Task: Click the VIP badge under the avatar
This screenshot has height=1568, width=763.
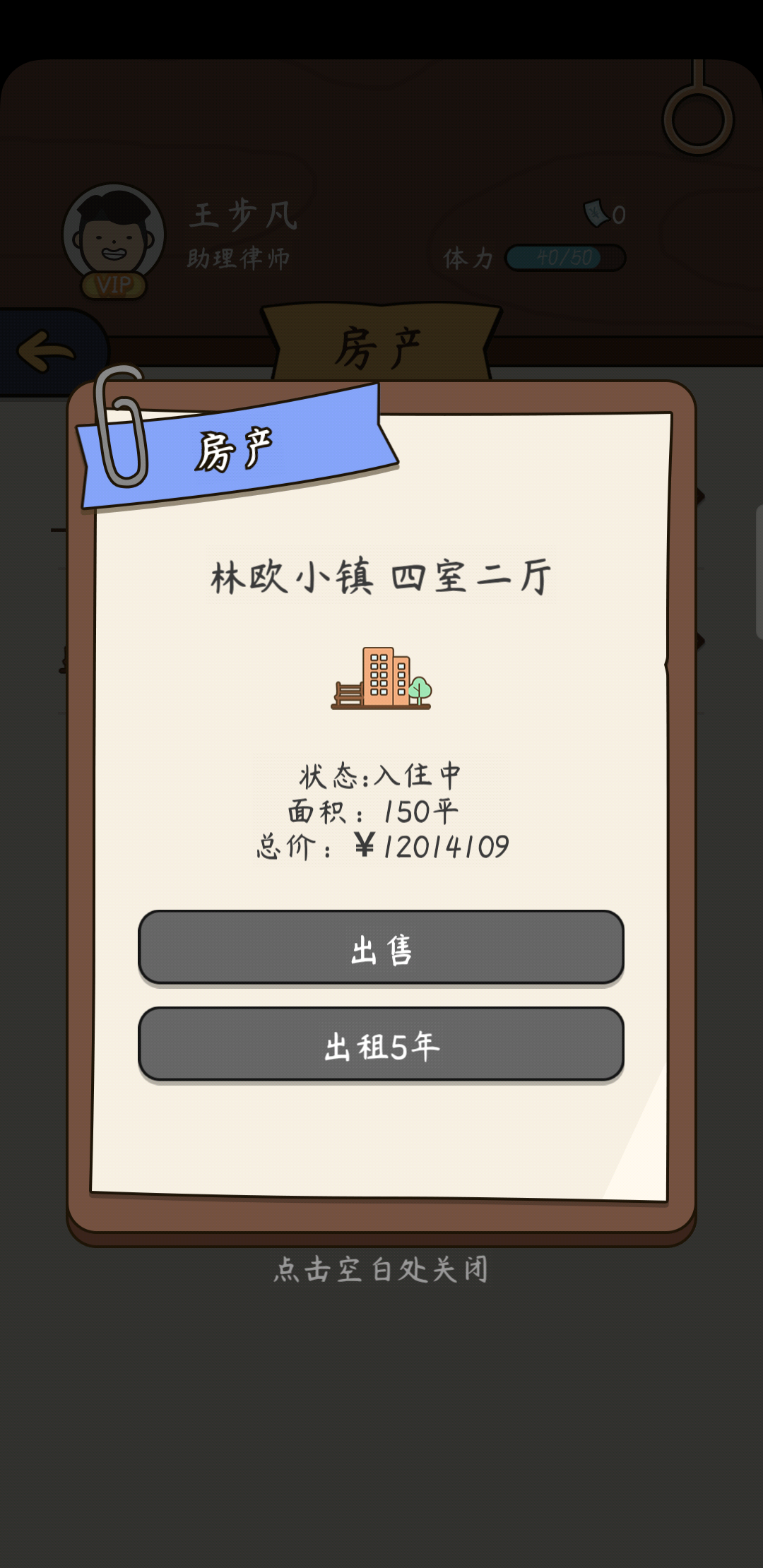Action: [x=113, y=285]
